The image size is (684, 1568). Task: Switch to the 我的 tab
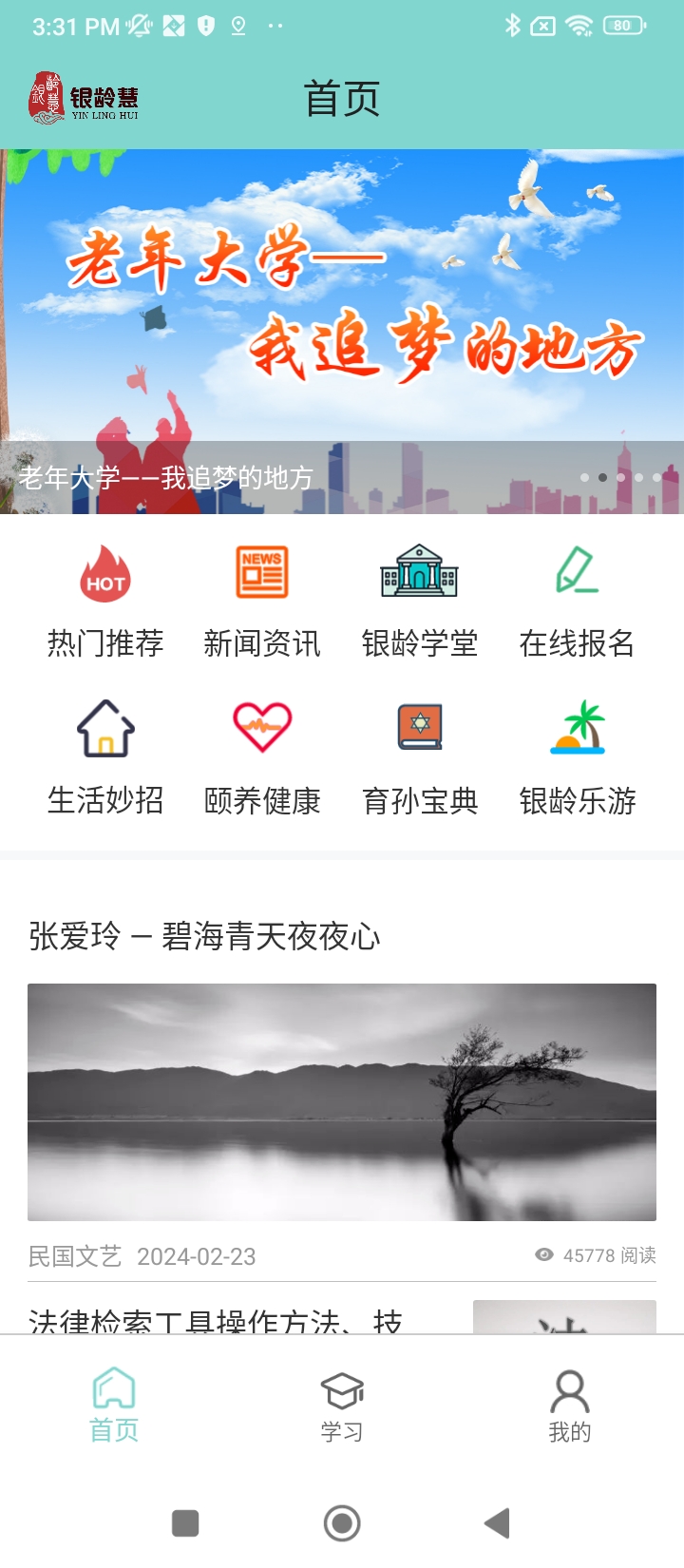click(x=570, y=1407)
